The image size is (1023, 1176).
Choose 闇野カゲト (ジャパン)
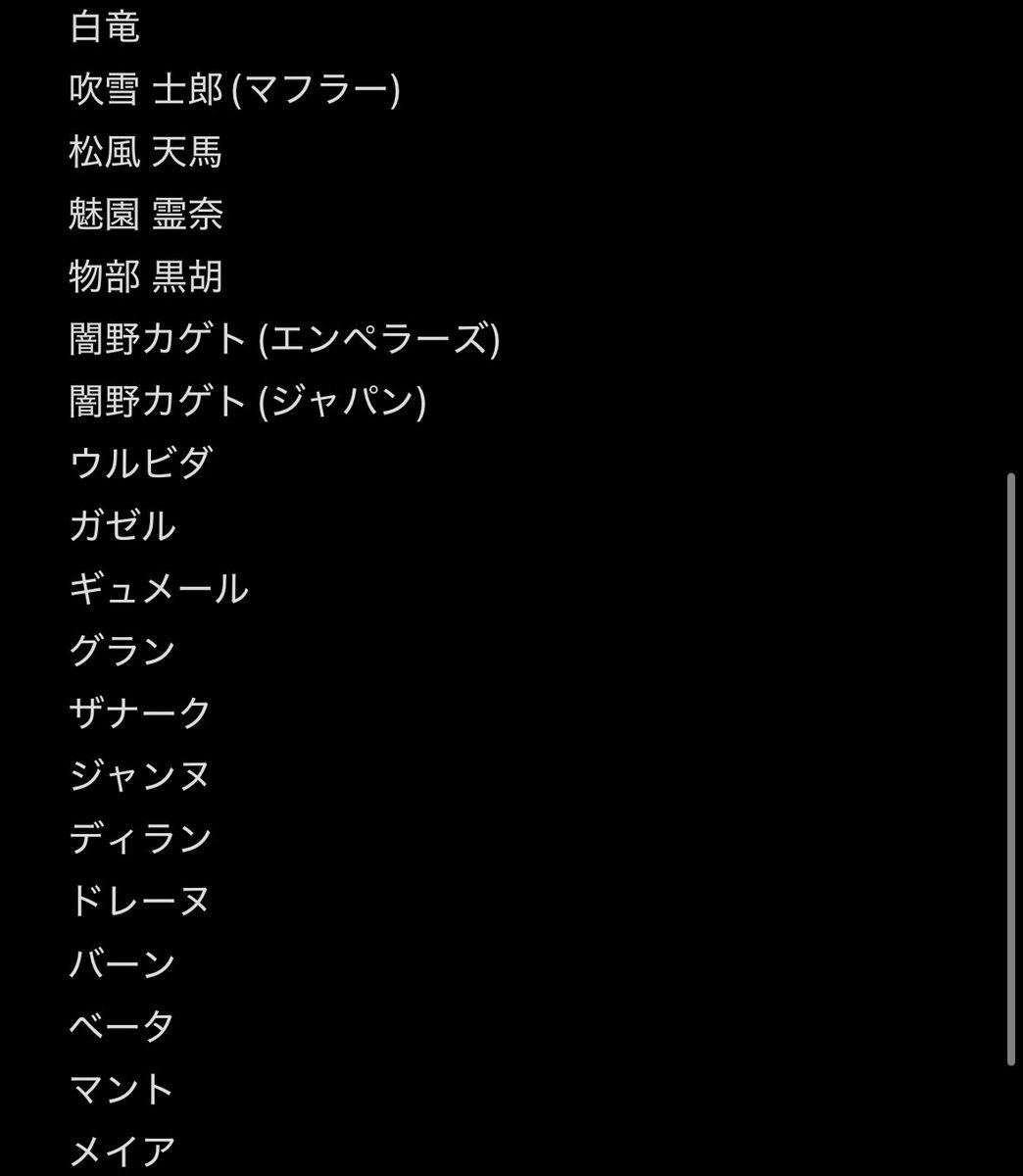click(247, 401)
